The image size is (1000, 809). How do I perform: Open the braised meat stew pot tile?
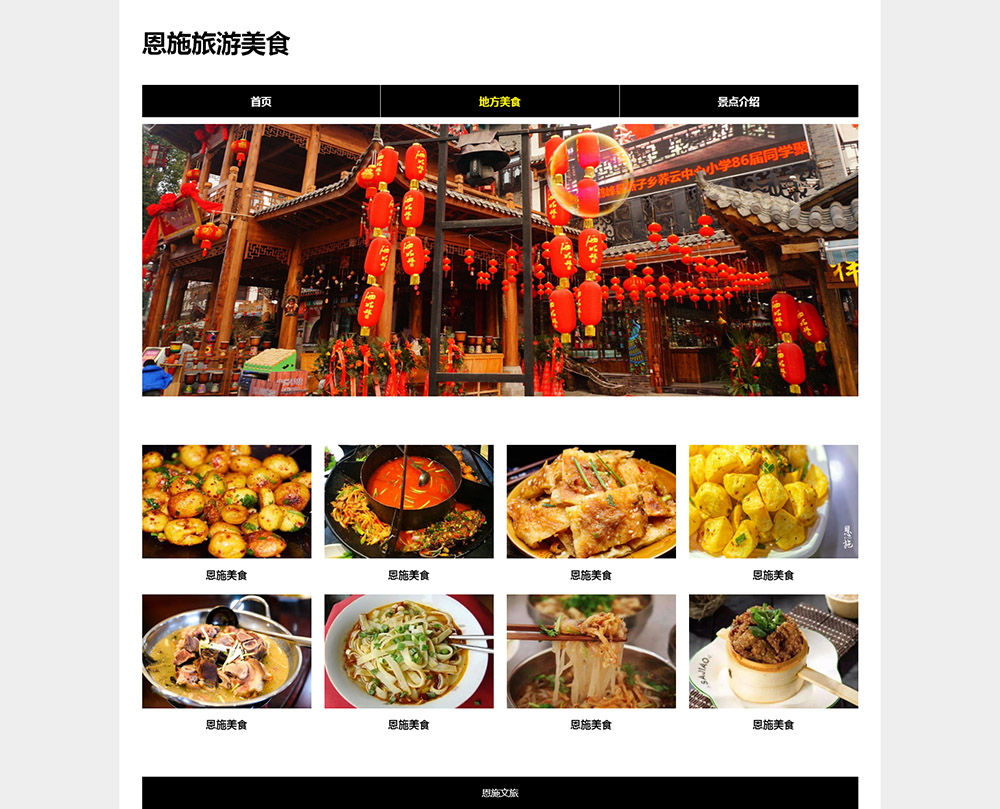pyautogui.click(x=226, y=651)
